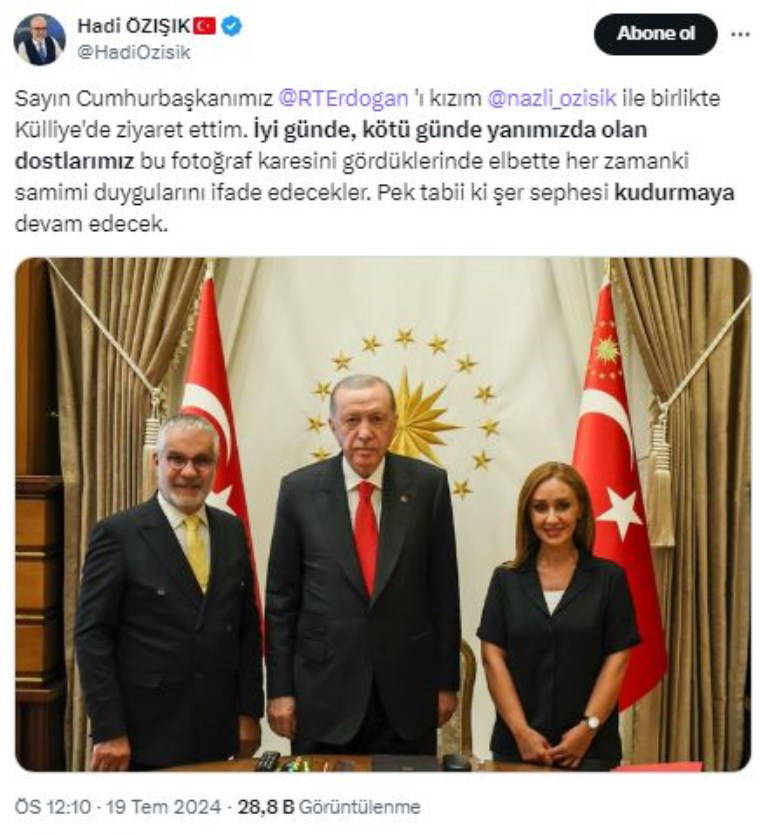Open the @RTErdogan mention link
760x835 pixels.
(x=341, y=98)
